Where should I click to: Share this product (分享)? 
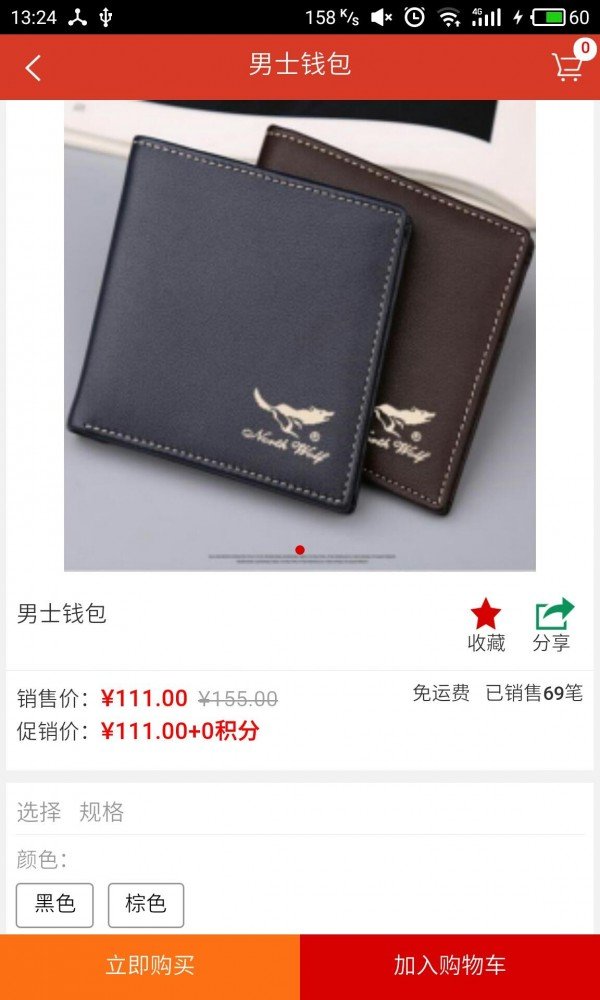tap(552, 625)
